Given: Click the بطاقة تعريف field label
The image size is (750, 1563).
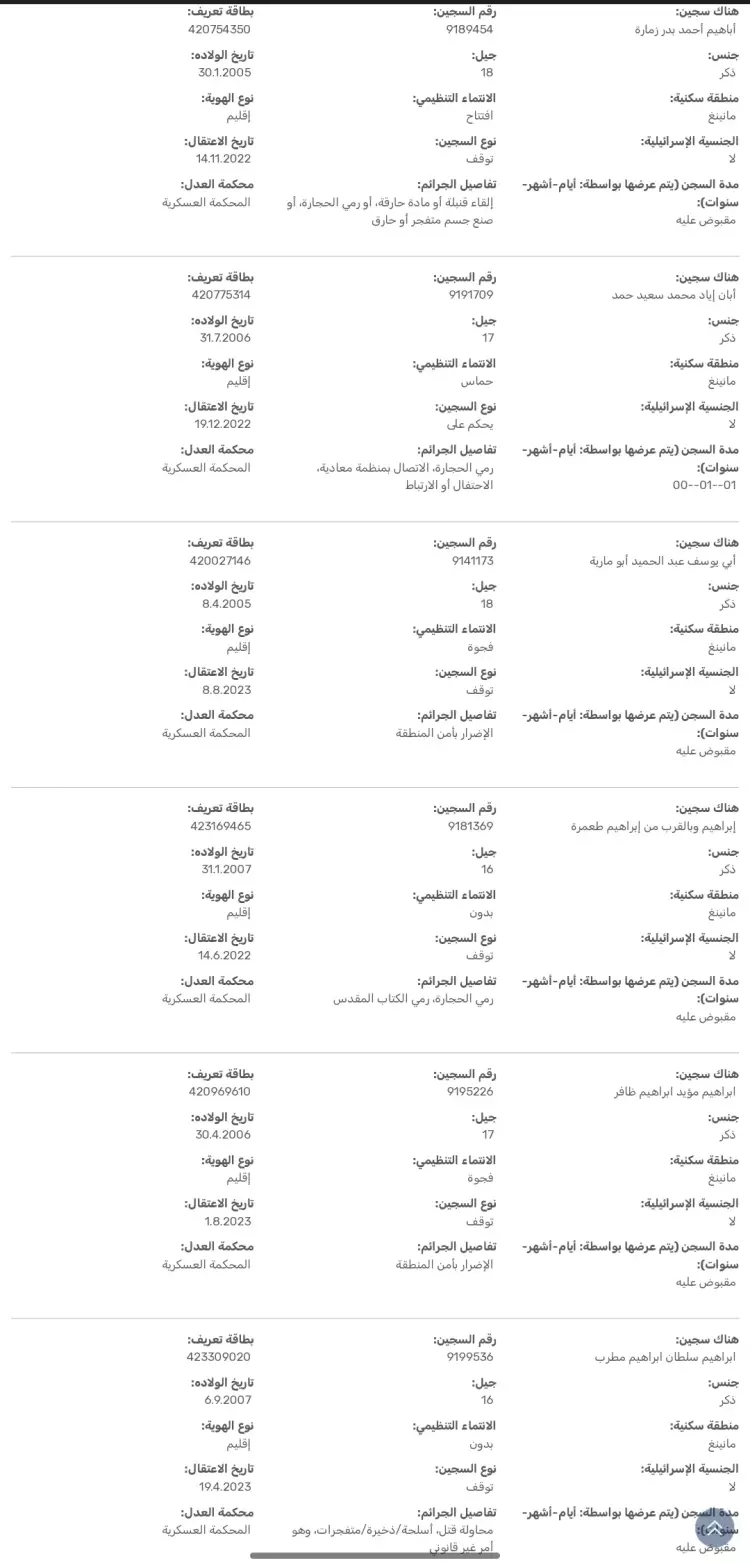Looking at the screenshot, I should pyautogui.click(x=223, y=12).
